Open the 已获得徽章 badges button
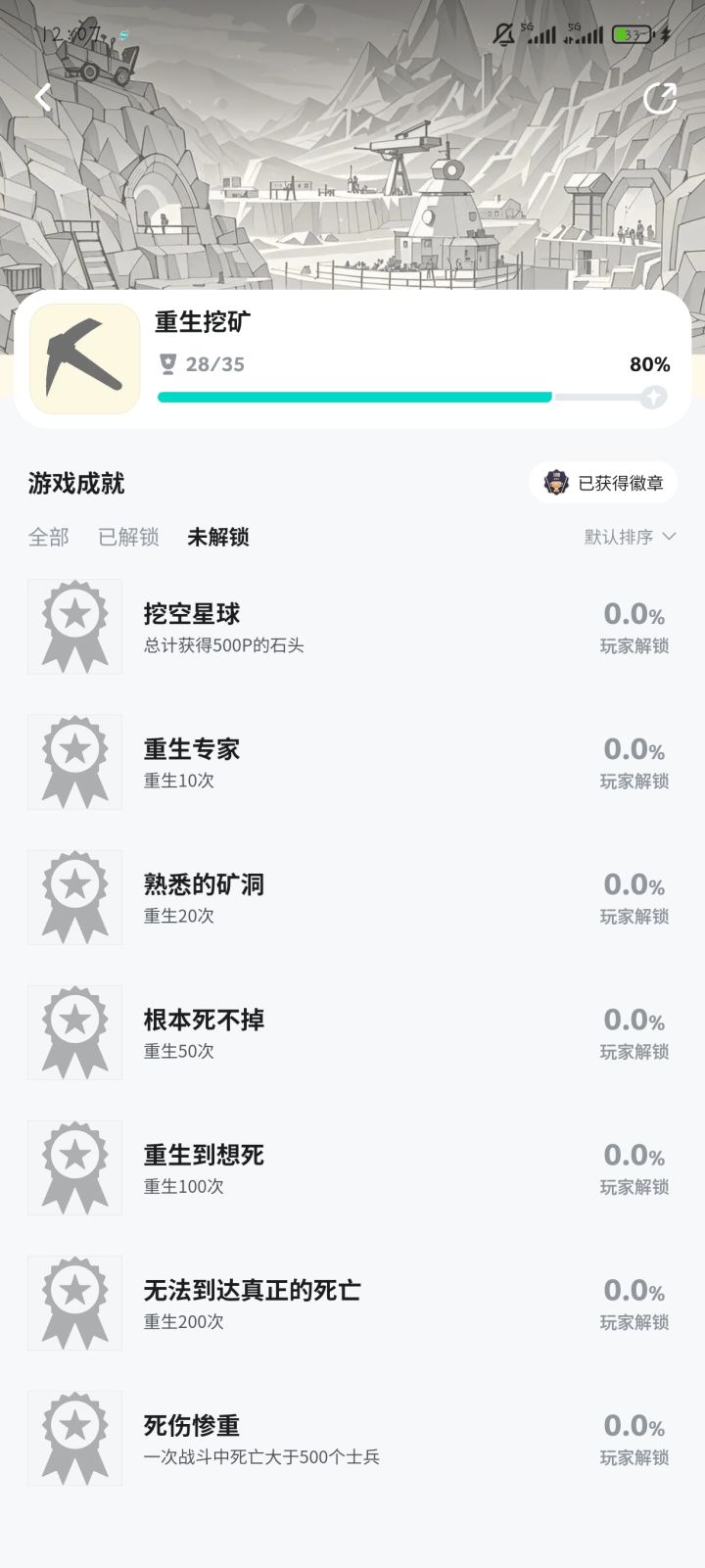This screenshot has height=1568, width=705. (x=604, y=483)
